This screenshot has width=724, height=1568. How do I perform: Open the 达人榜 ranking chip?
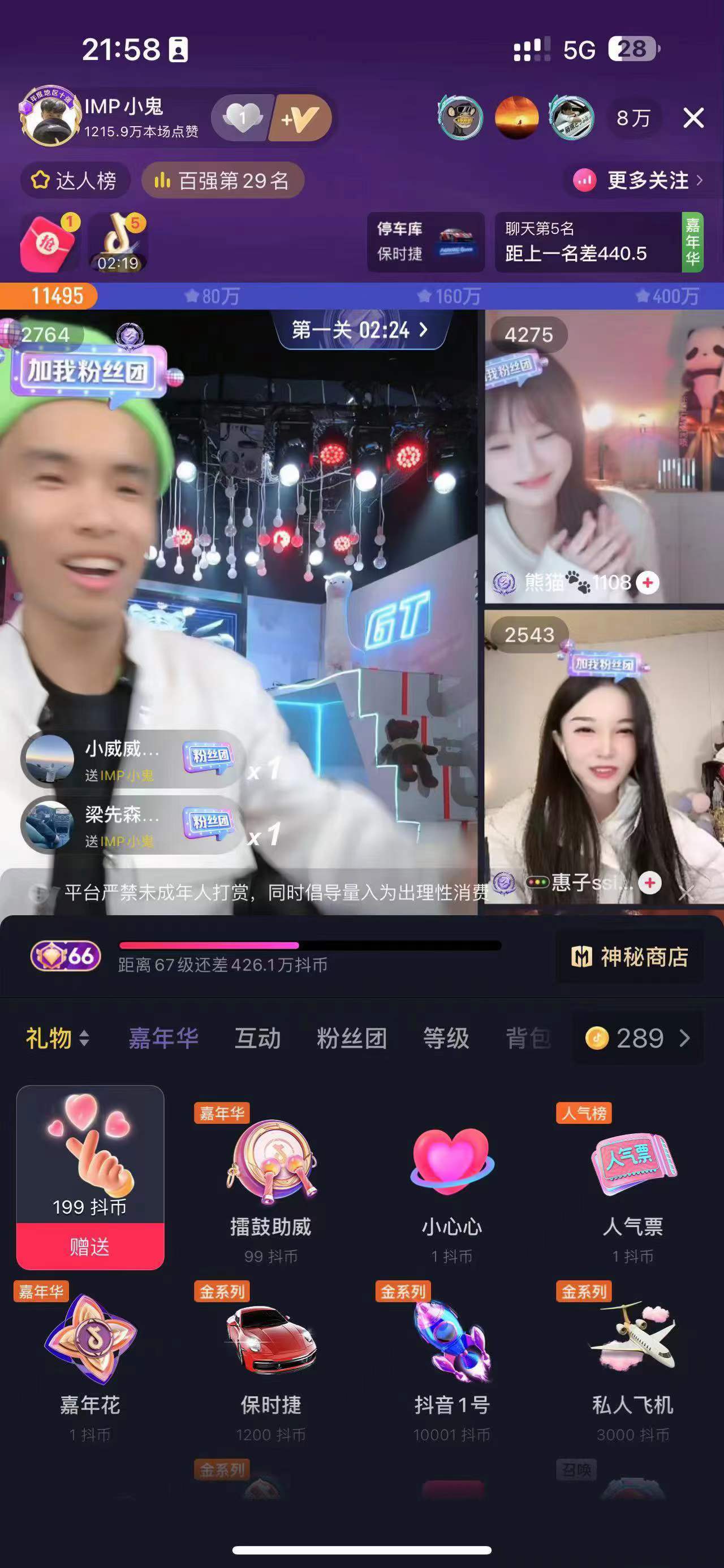point(75,180)
